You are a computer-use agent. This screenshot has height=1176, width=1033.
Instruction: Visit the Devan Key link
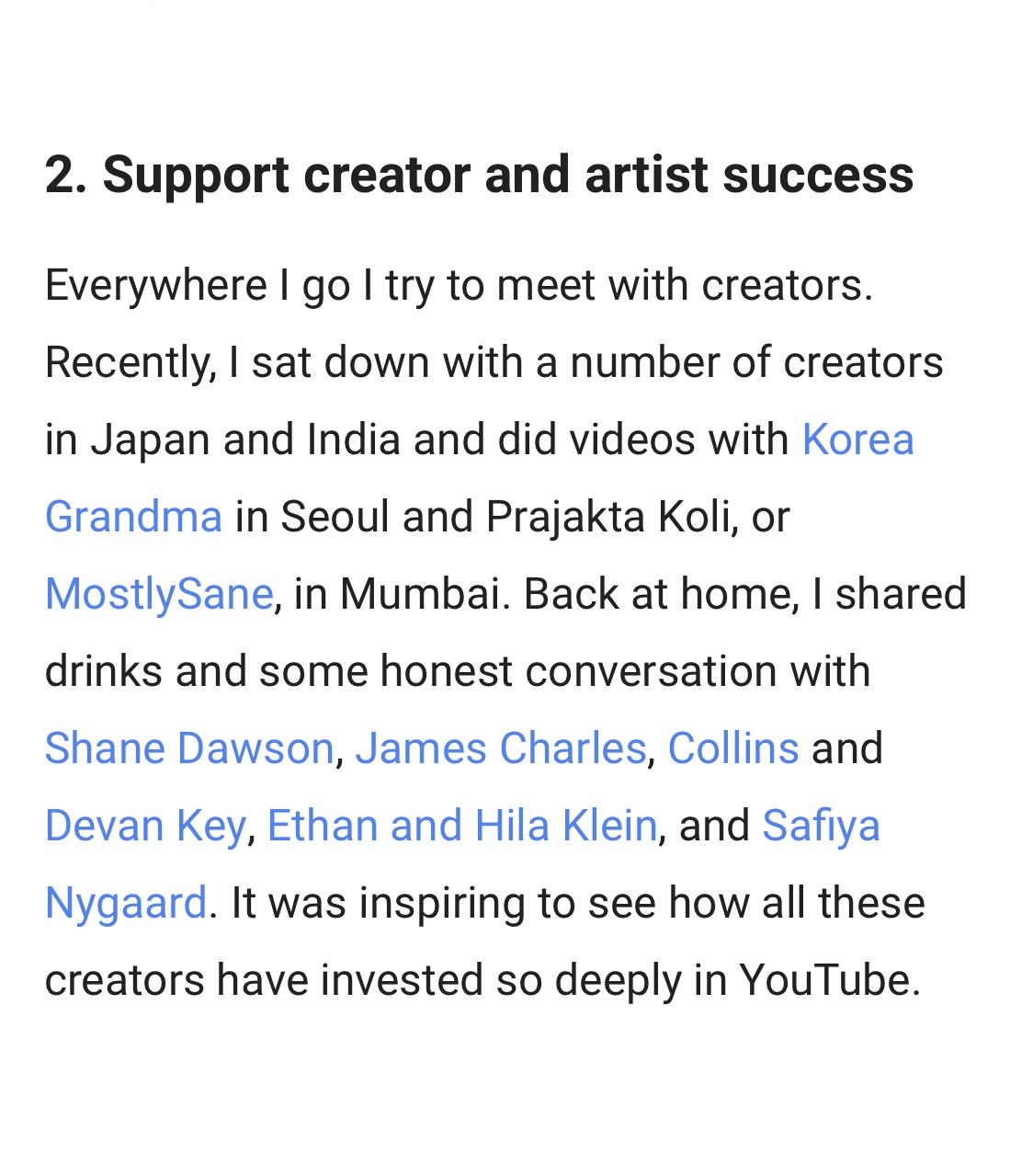tap(145, 826)
